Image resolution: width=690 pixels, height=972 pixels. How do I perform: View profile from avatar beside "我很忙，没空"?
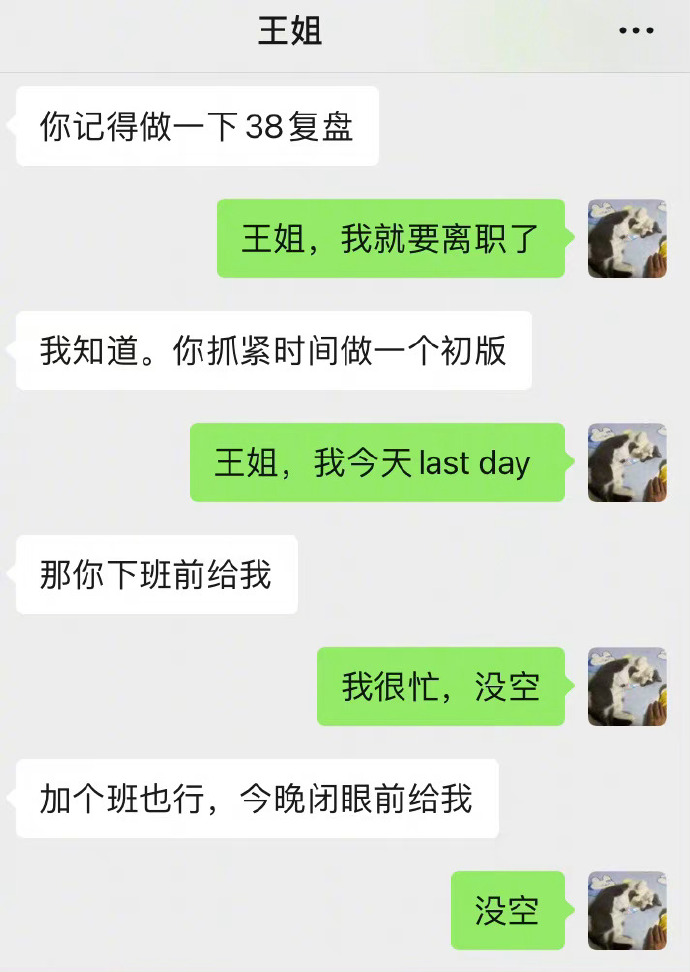(x=627, y=687)
